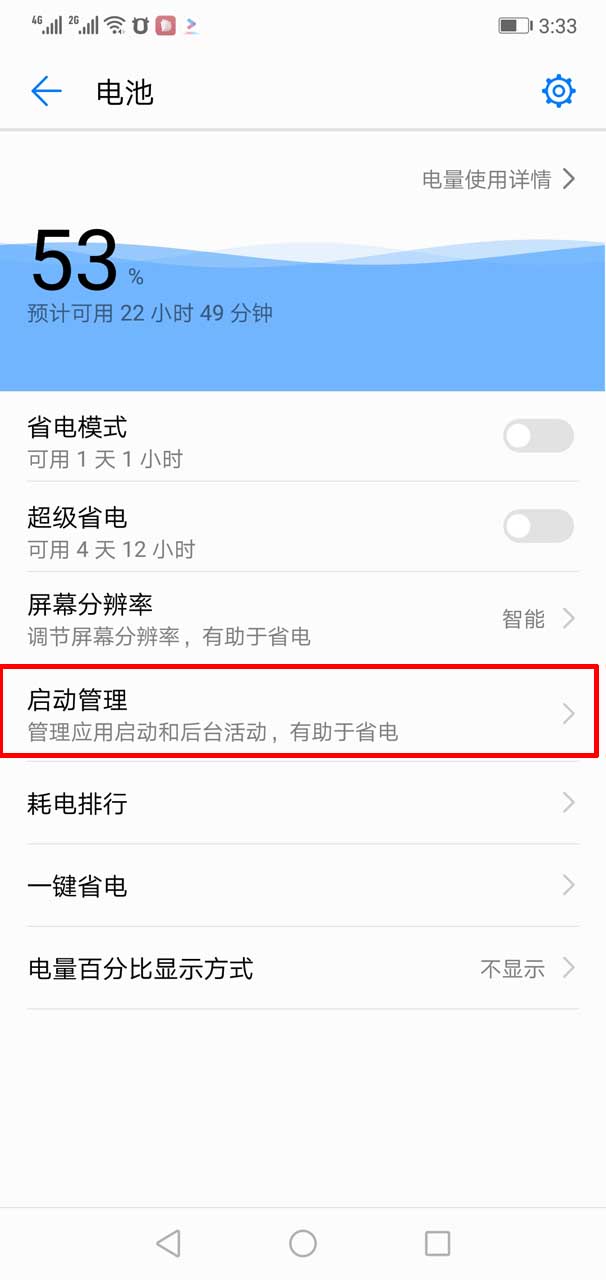Open recent apps from navigation bar
This screenshot has width=606, height=1280.
click(437, 1243)
